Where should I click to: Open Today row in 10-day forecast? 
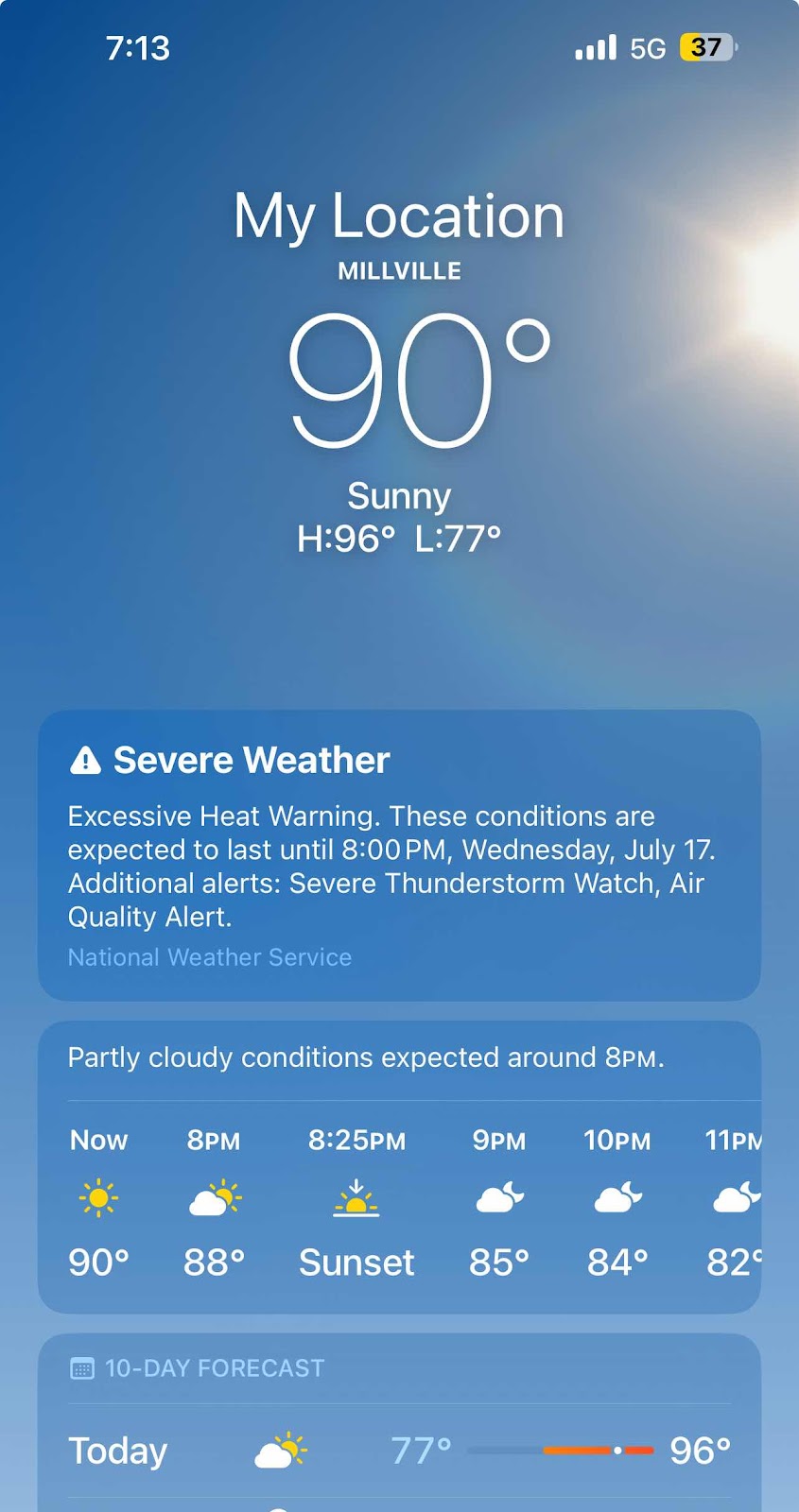399,1451
